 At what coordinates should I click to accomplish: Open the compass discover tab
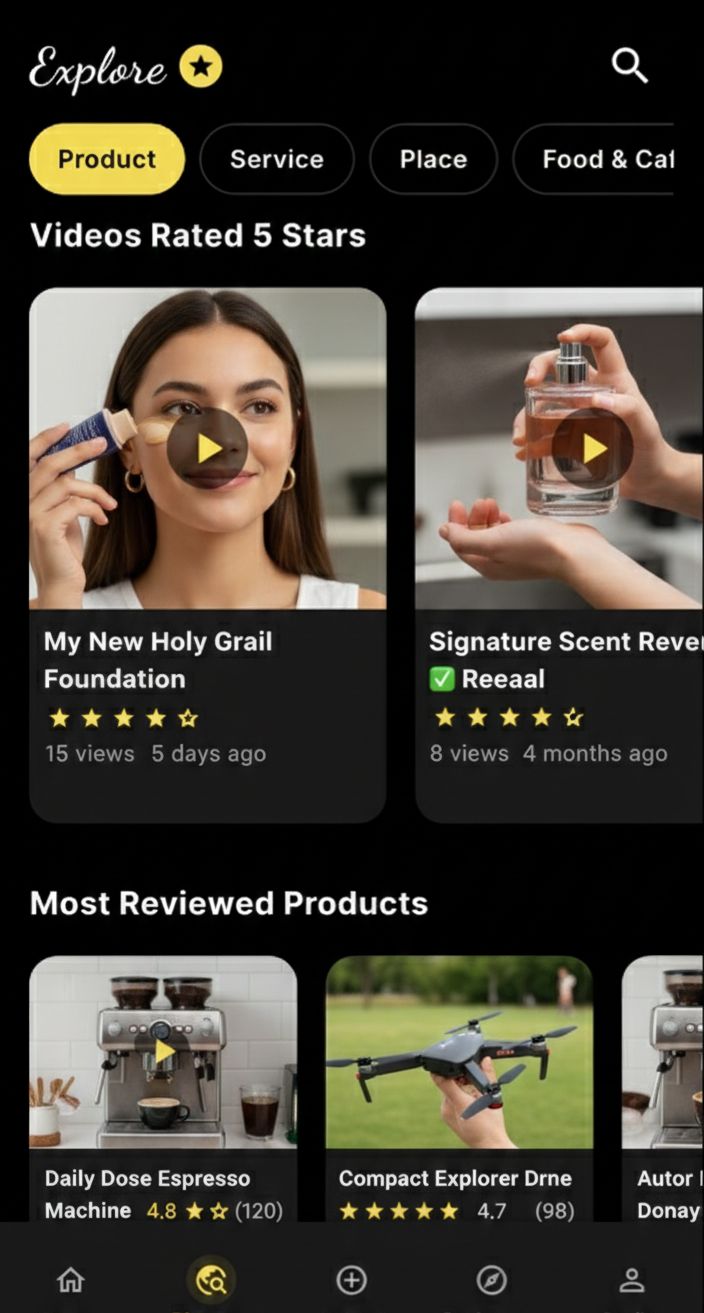(x=491, y=1280)
